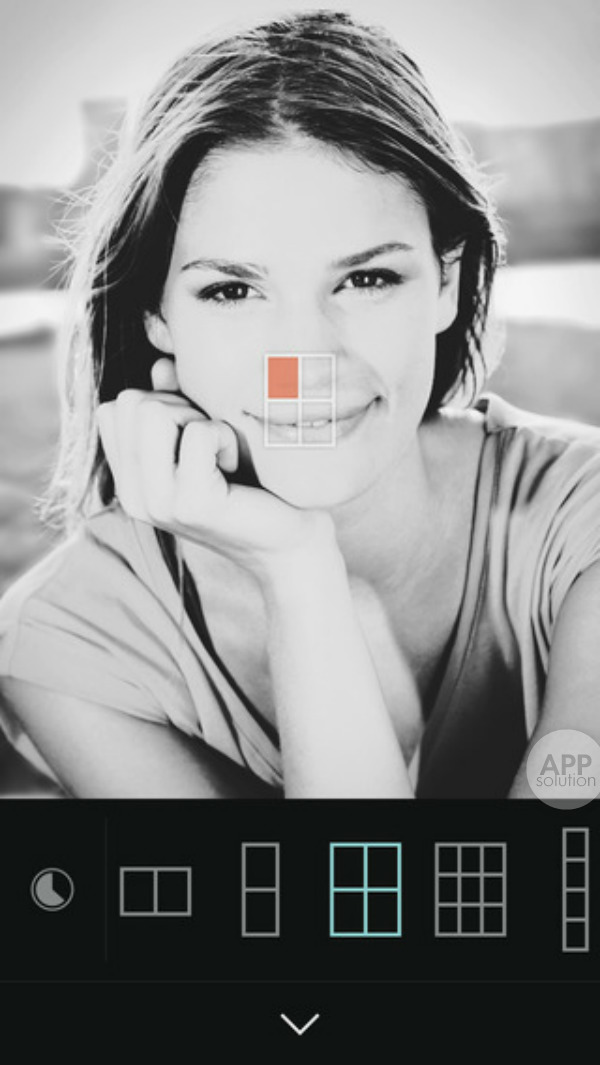Choose the two-row vertical layout
The image size is (600, 1065).
click(x=260, y=889)
